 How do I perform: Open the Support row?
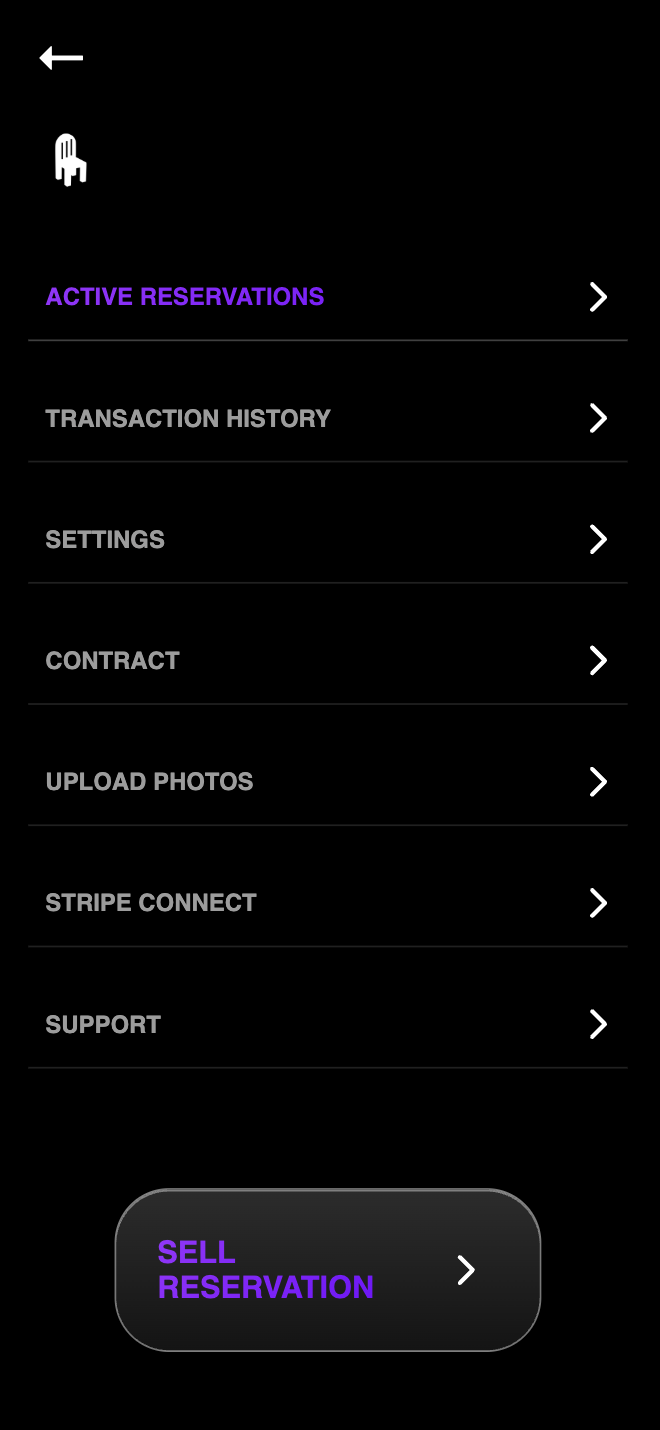click(x=327, y=1024)
